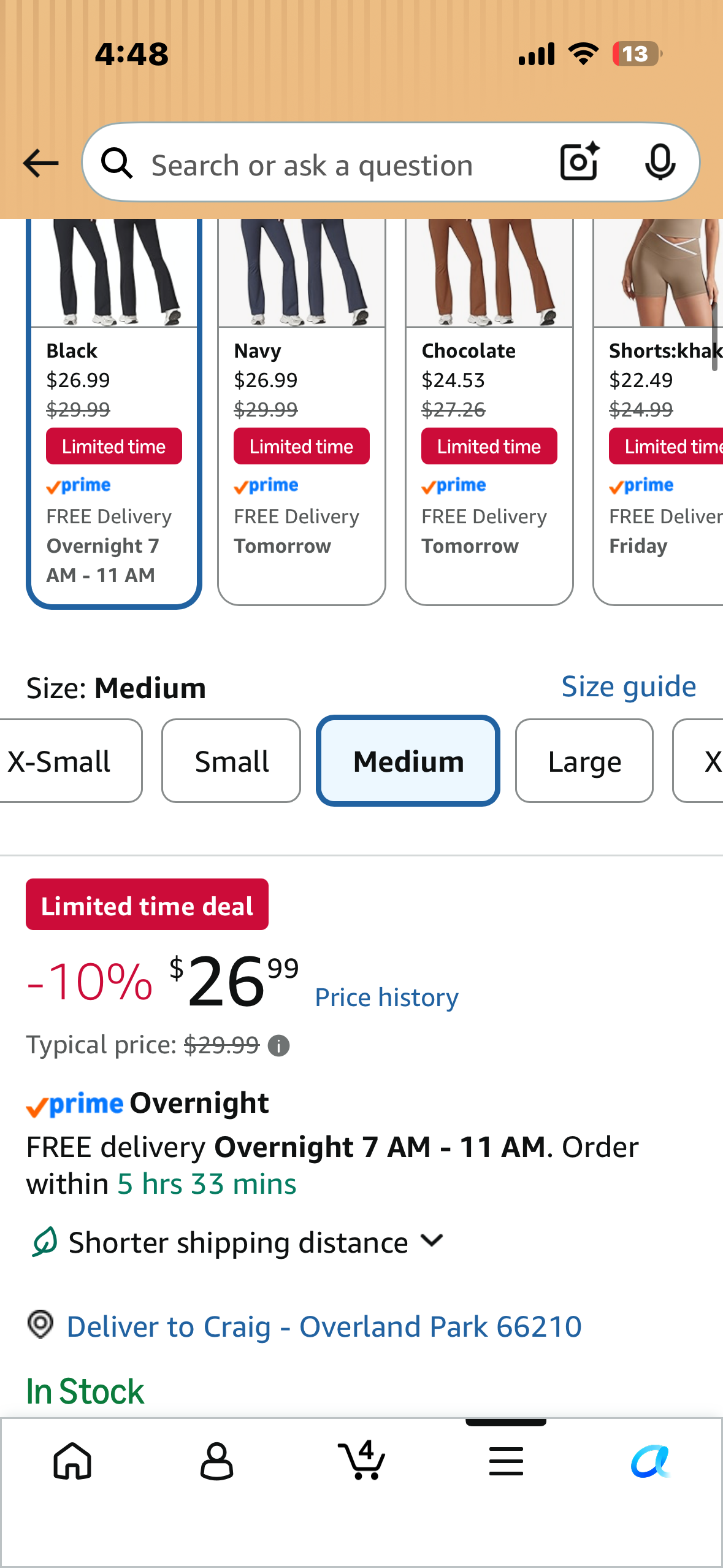
Task: Pick size Large
Action: pyautogui.click(x=584, y=761)
